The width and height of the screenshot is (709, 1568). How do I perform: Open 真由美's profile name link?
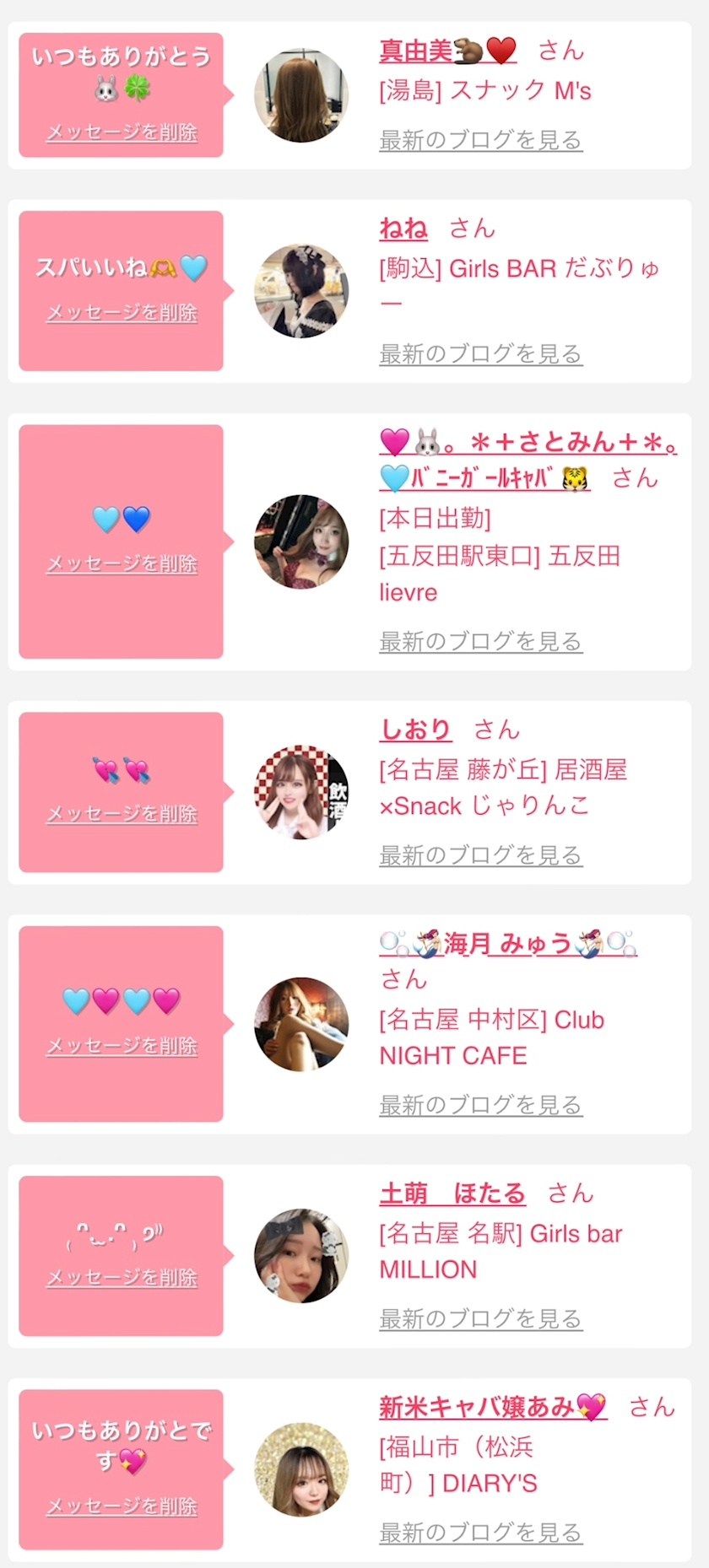click(447, 51)
